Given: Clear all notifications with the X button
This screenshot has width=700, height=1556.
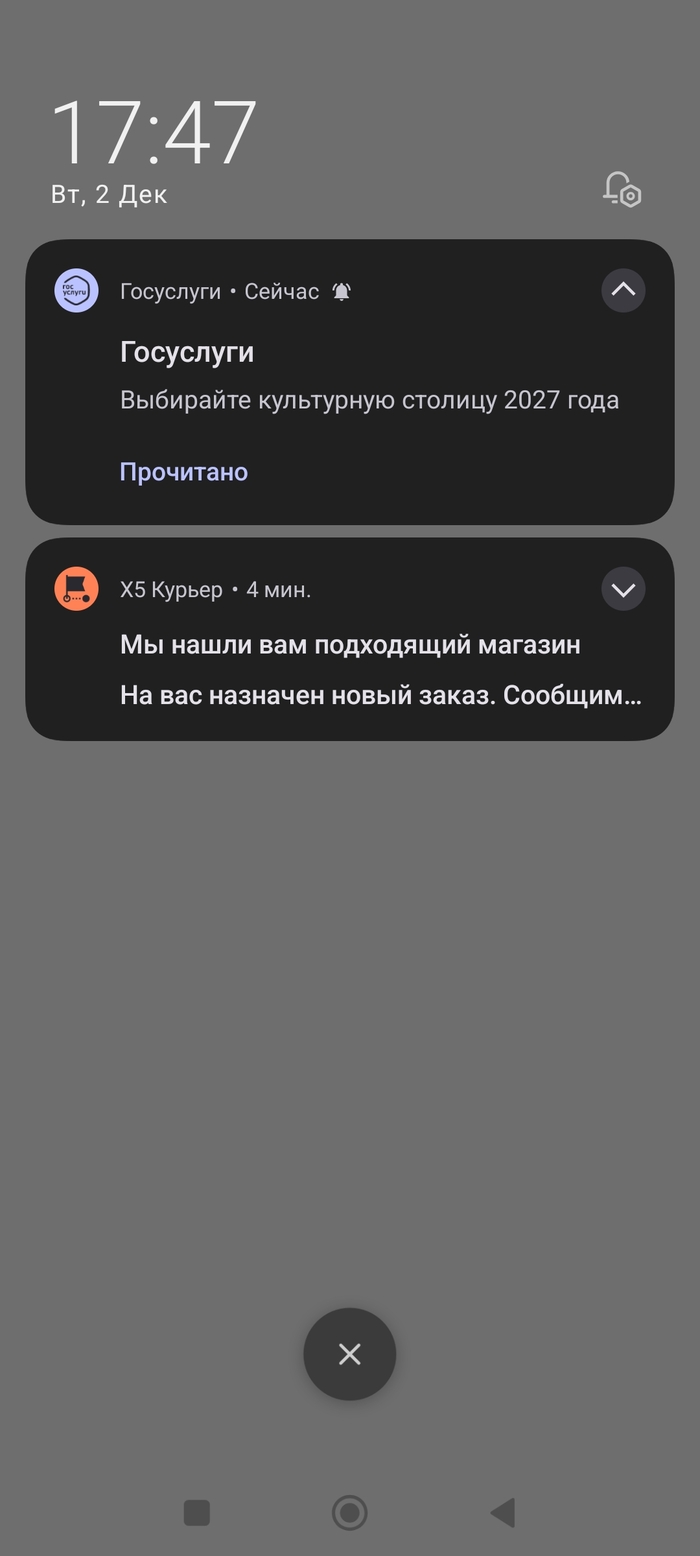Looking at the screenshot, I should coord(350,1354).
